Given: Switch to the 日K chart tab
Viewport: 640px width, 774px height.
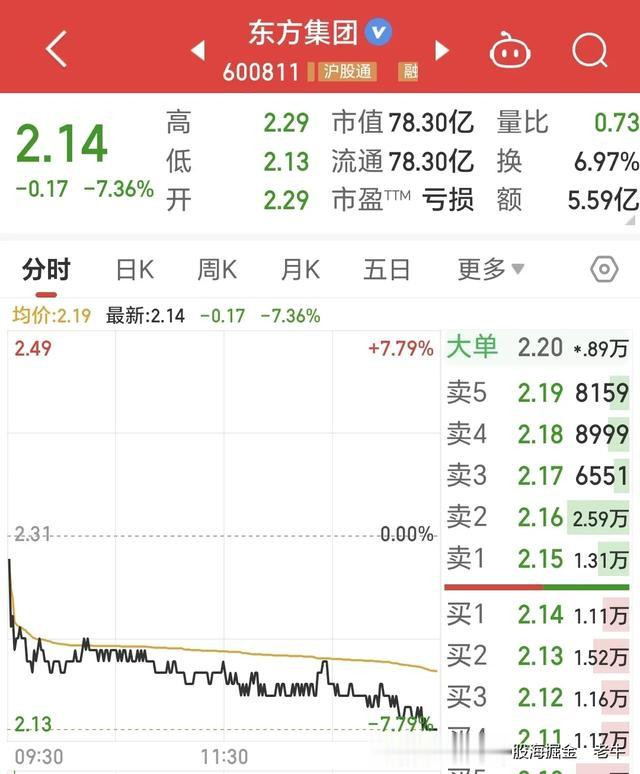Looking at the screenshot, I should click(134, 269).
